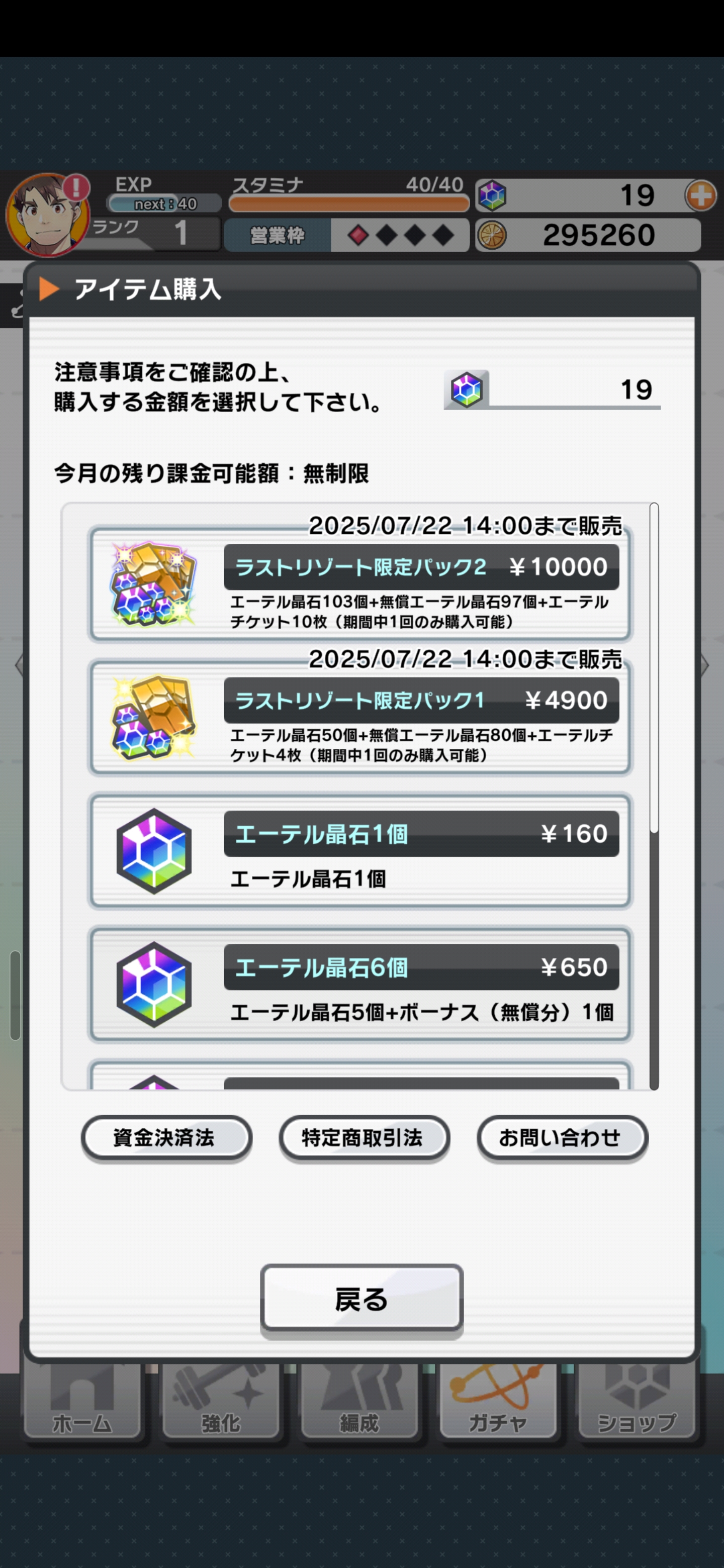This screenshot has width=724, height=1568.
Task: Select ラストリゾート限定パック1 for ¥4900
Action: pos(360,717)
